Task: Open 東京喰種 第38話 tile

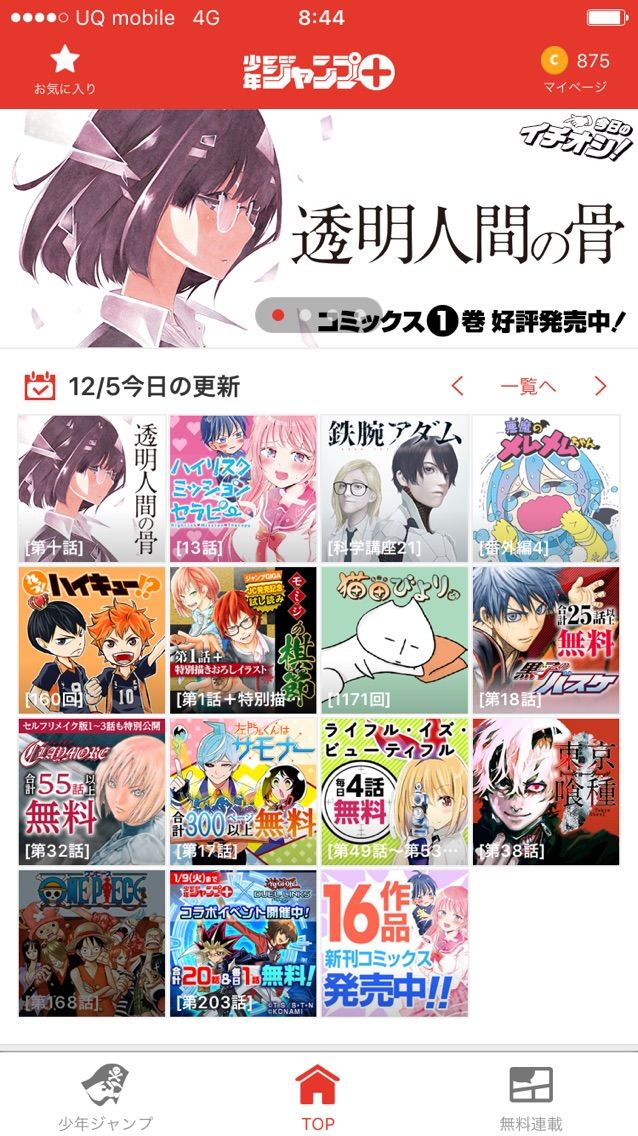Action: pos(546,791)
